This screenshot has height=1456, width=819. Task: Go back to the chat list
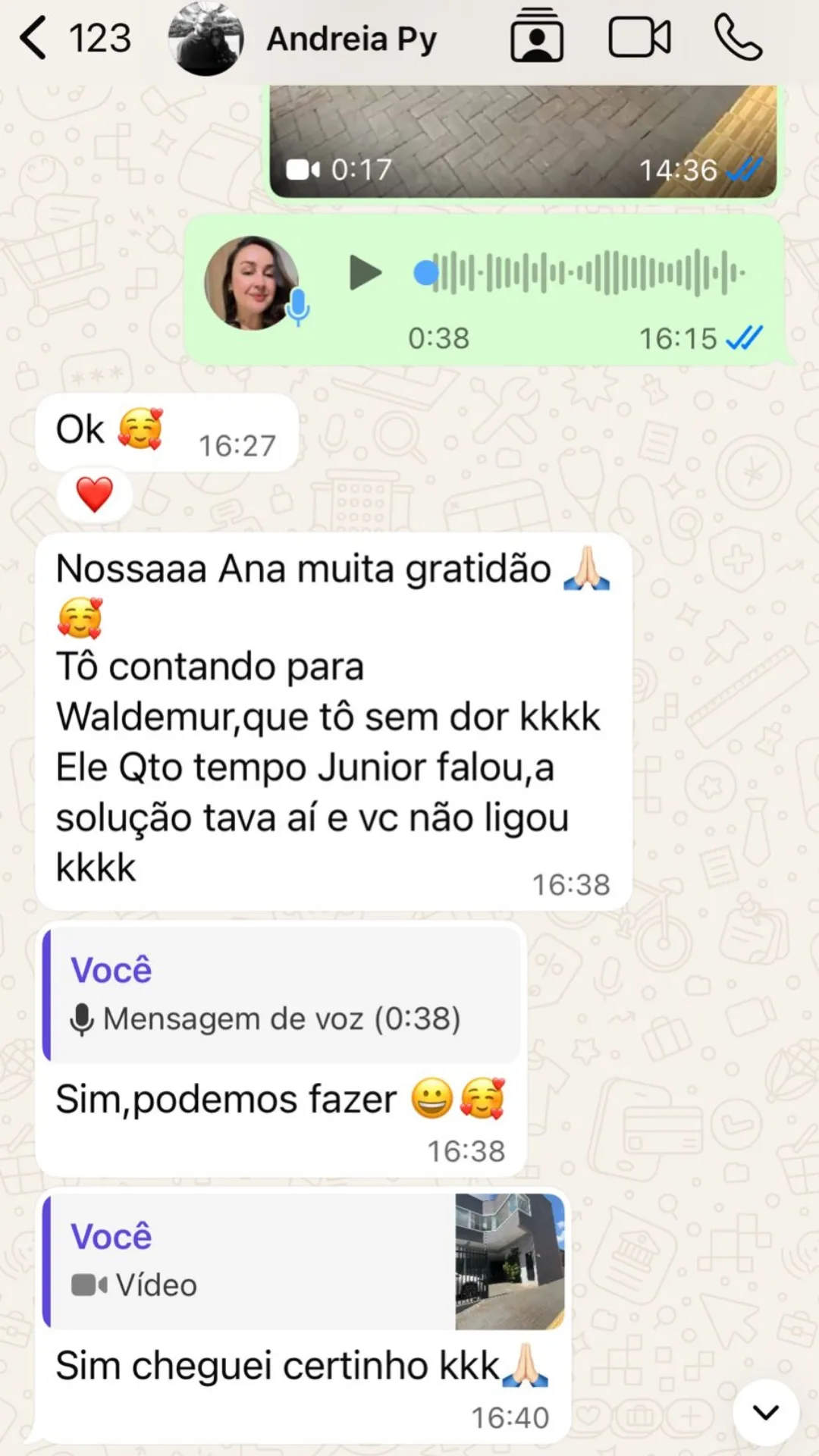tap(34, 39)
